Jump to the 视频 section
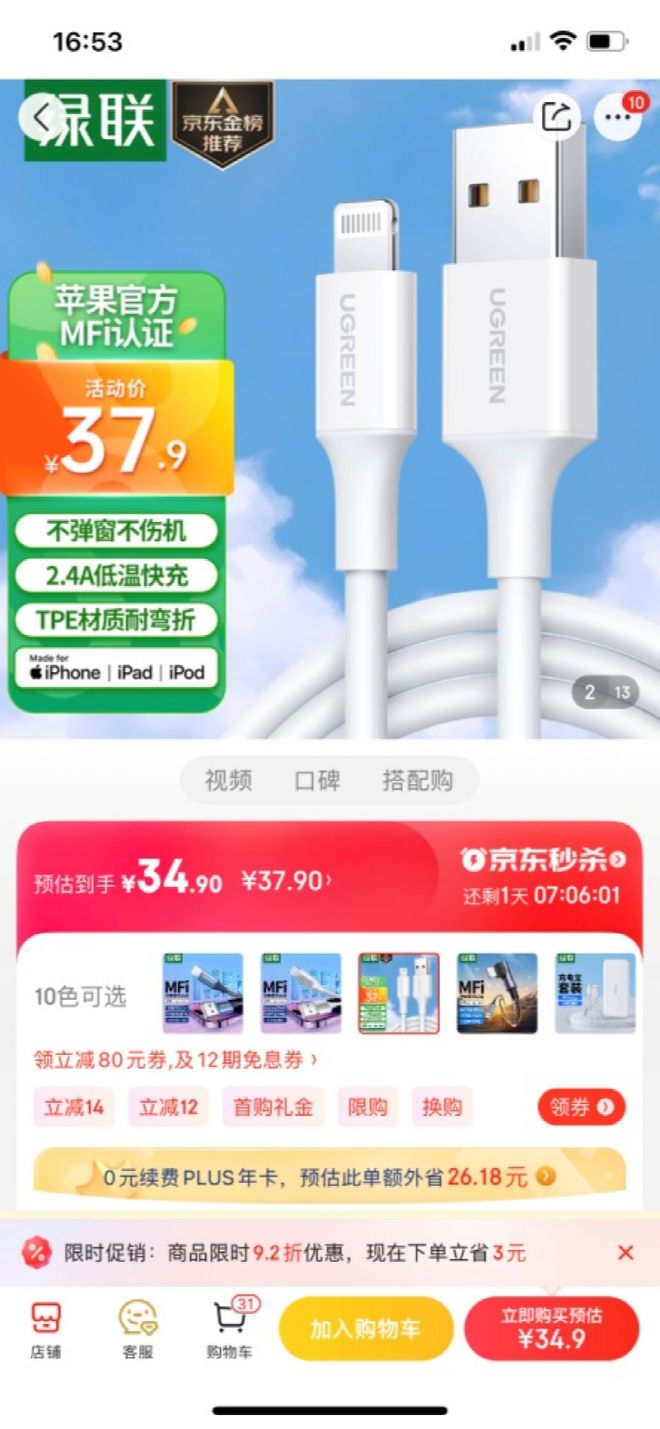The image size is (660, 1429). [x=229, y=780]
